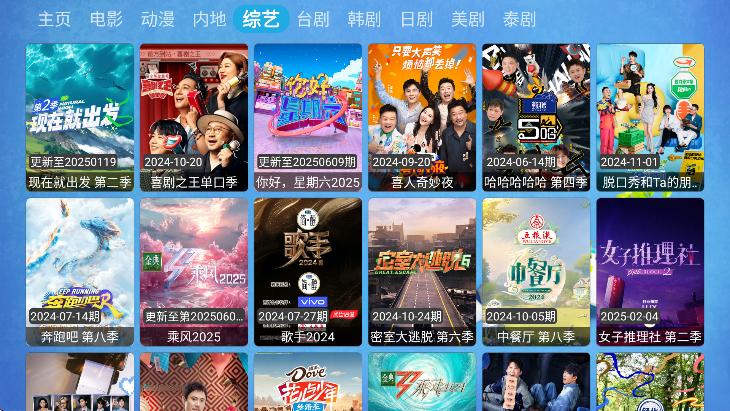Image resolution: width=730 pixels, height=411 pixels.
Task: Switch to the 韩剧 tab
Action: coord(364,19)
